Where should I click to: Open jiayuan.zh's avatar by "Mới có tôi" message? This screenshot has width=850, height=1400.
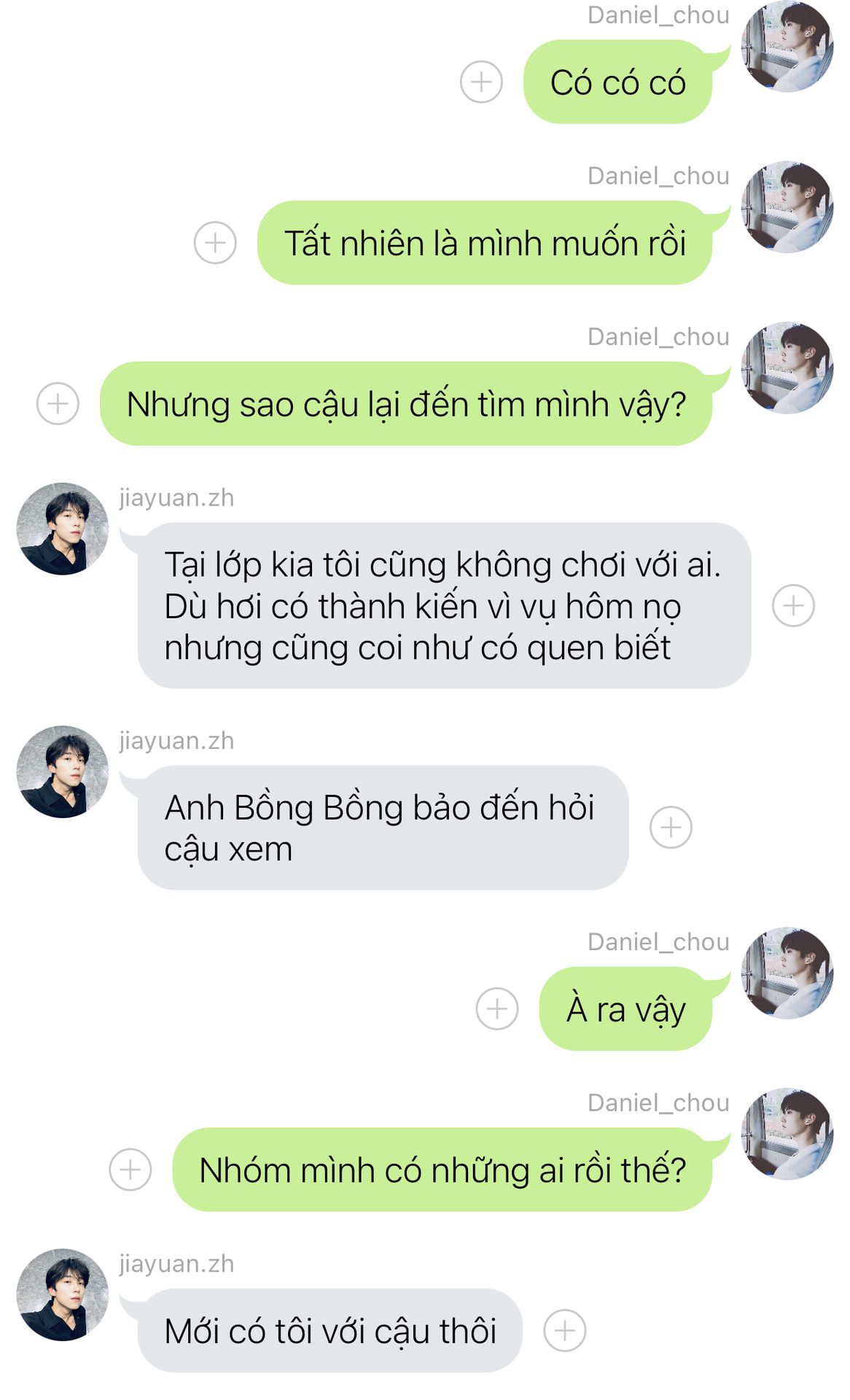[63, 1295]
